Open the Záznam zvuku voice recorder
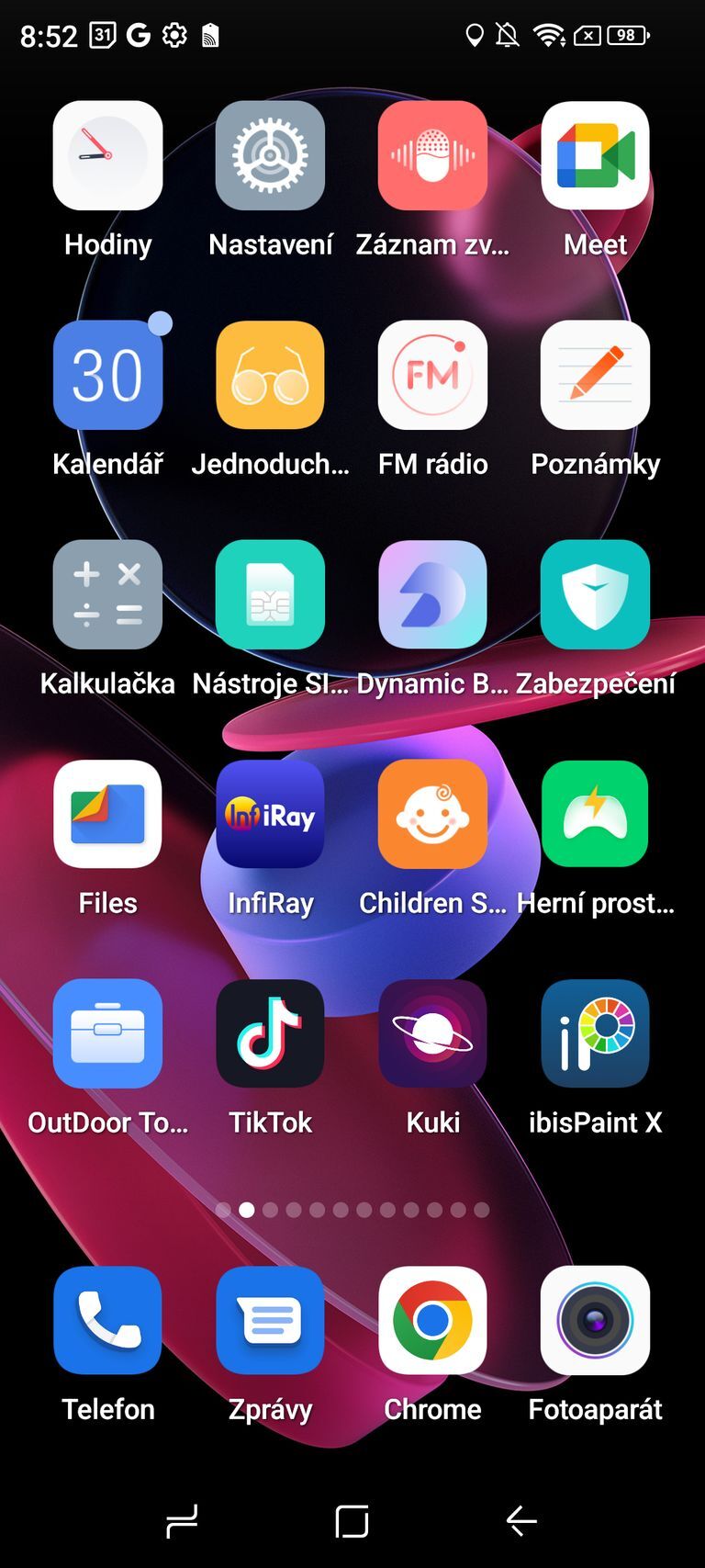Viewport: 705px width, 1568px height. pos(432,156)
